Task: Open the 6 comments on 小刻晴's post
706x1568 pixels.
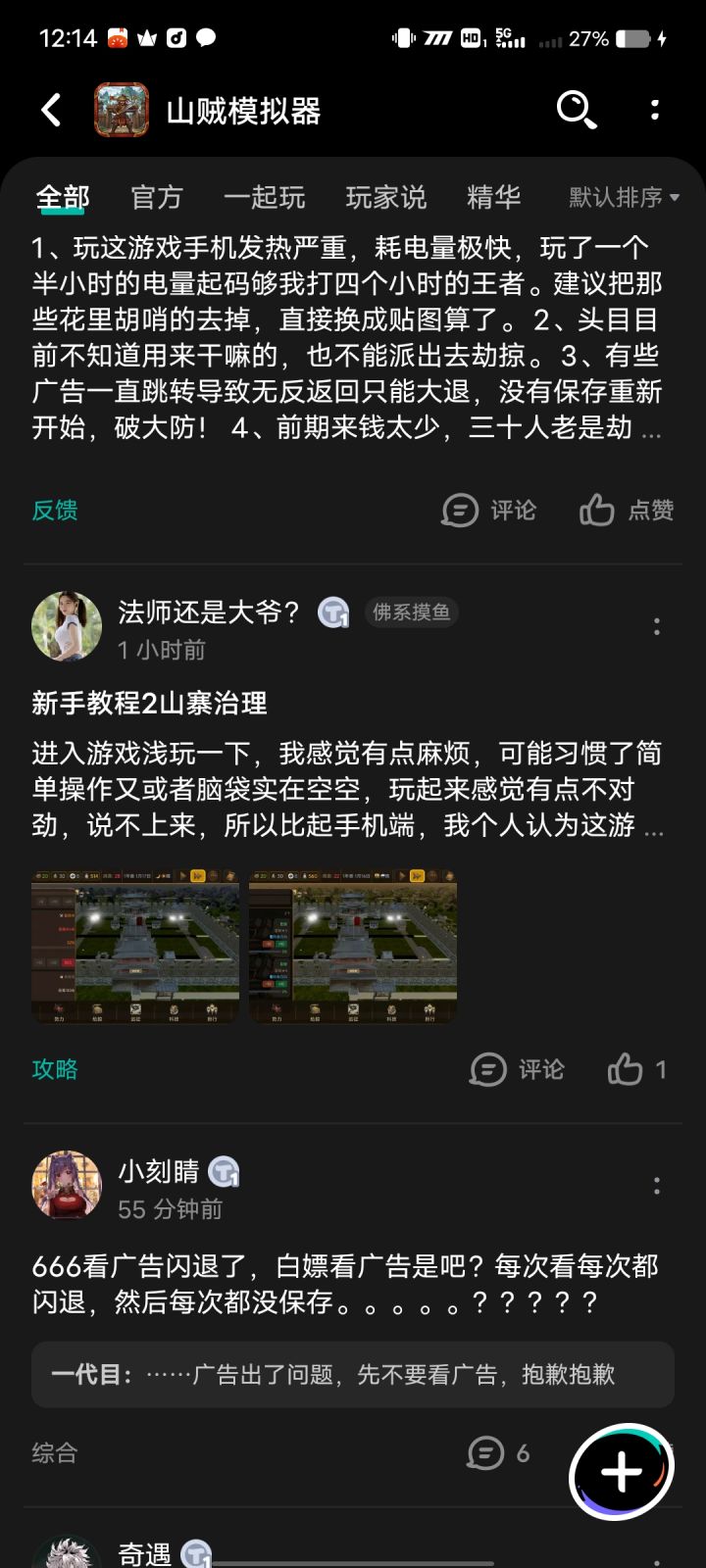Action: pos(498,1453)
